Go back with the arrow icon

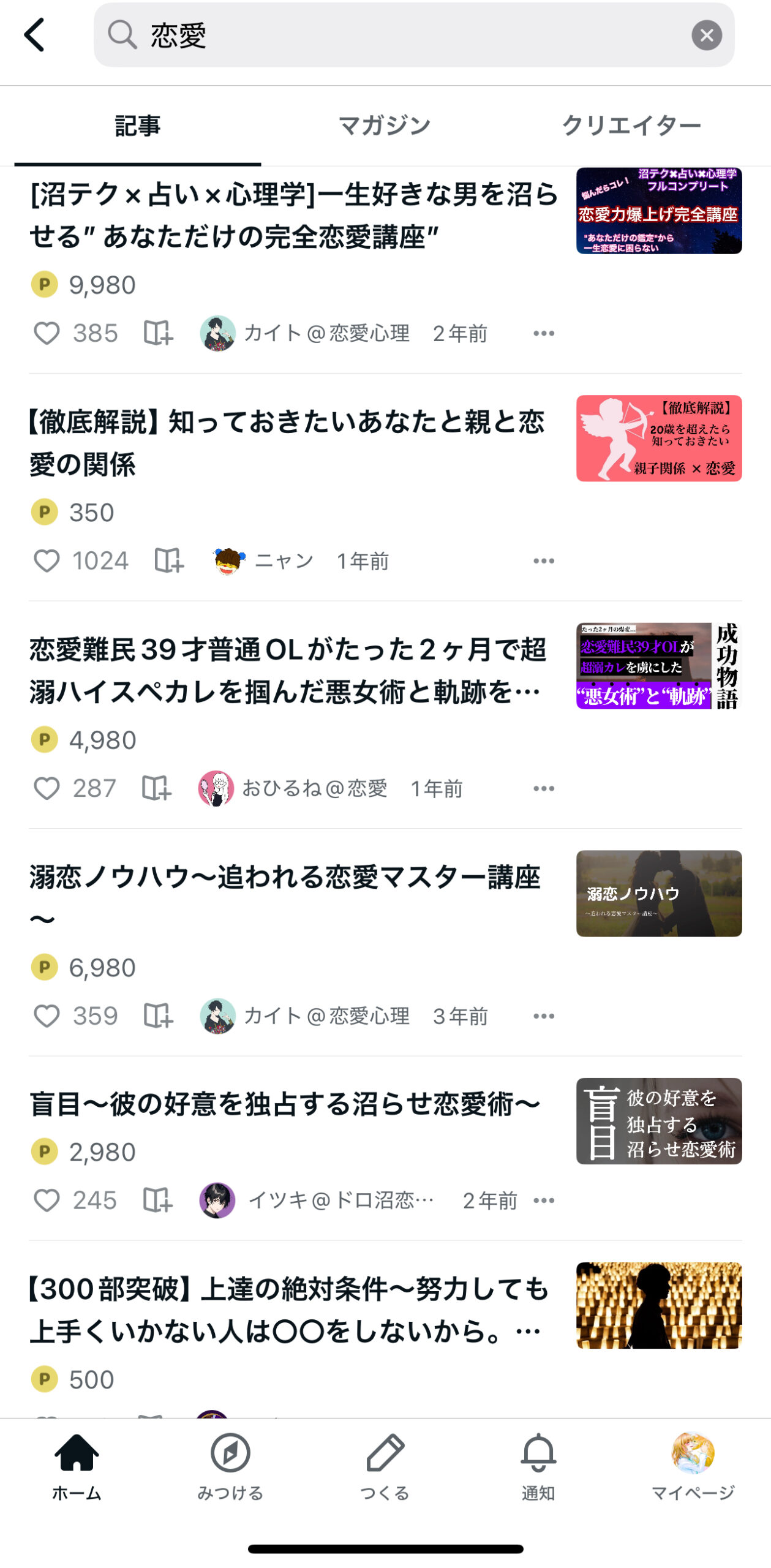(35, 35)
